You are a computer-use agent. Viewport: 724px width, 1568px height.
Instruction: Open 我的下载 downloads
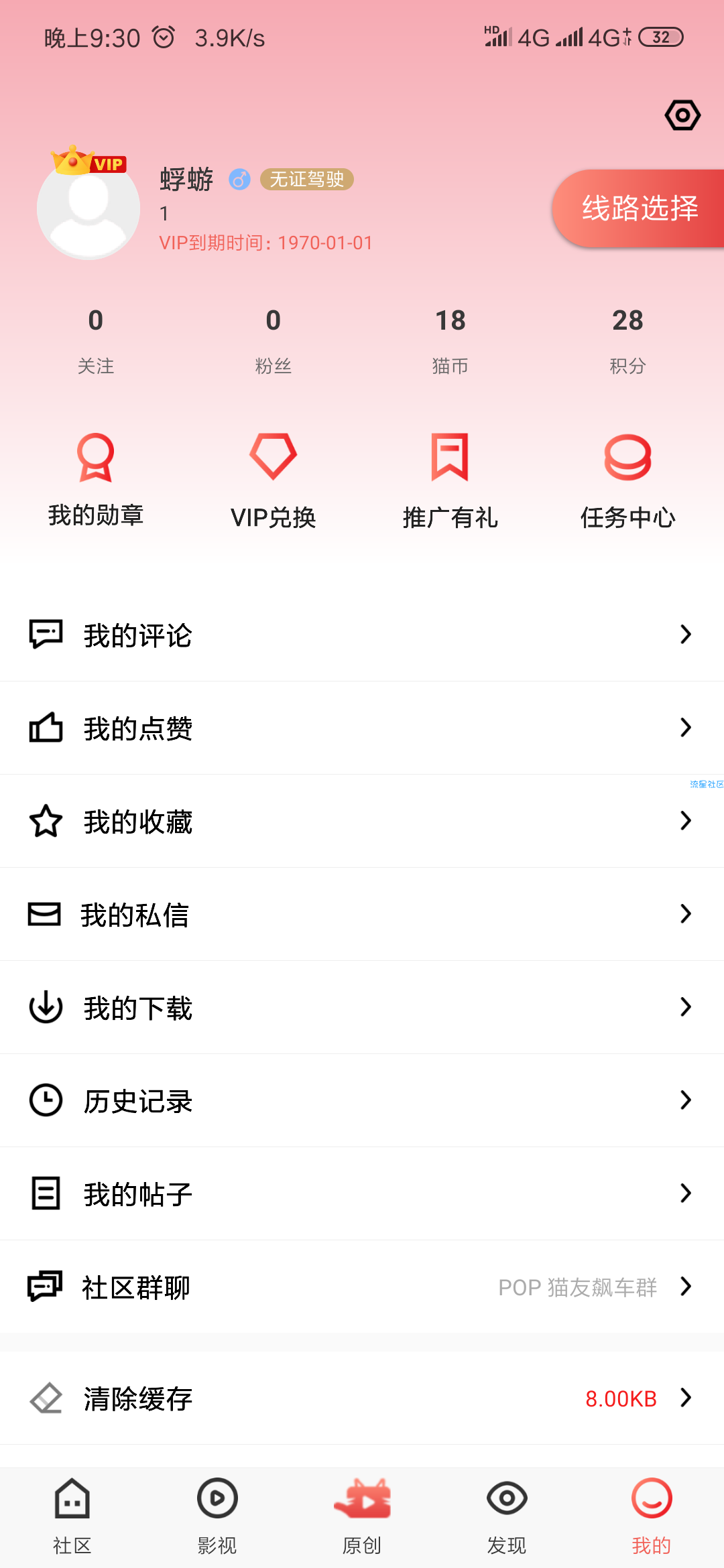362,1007
